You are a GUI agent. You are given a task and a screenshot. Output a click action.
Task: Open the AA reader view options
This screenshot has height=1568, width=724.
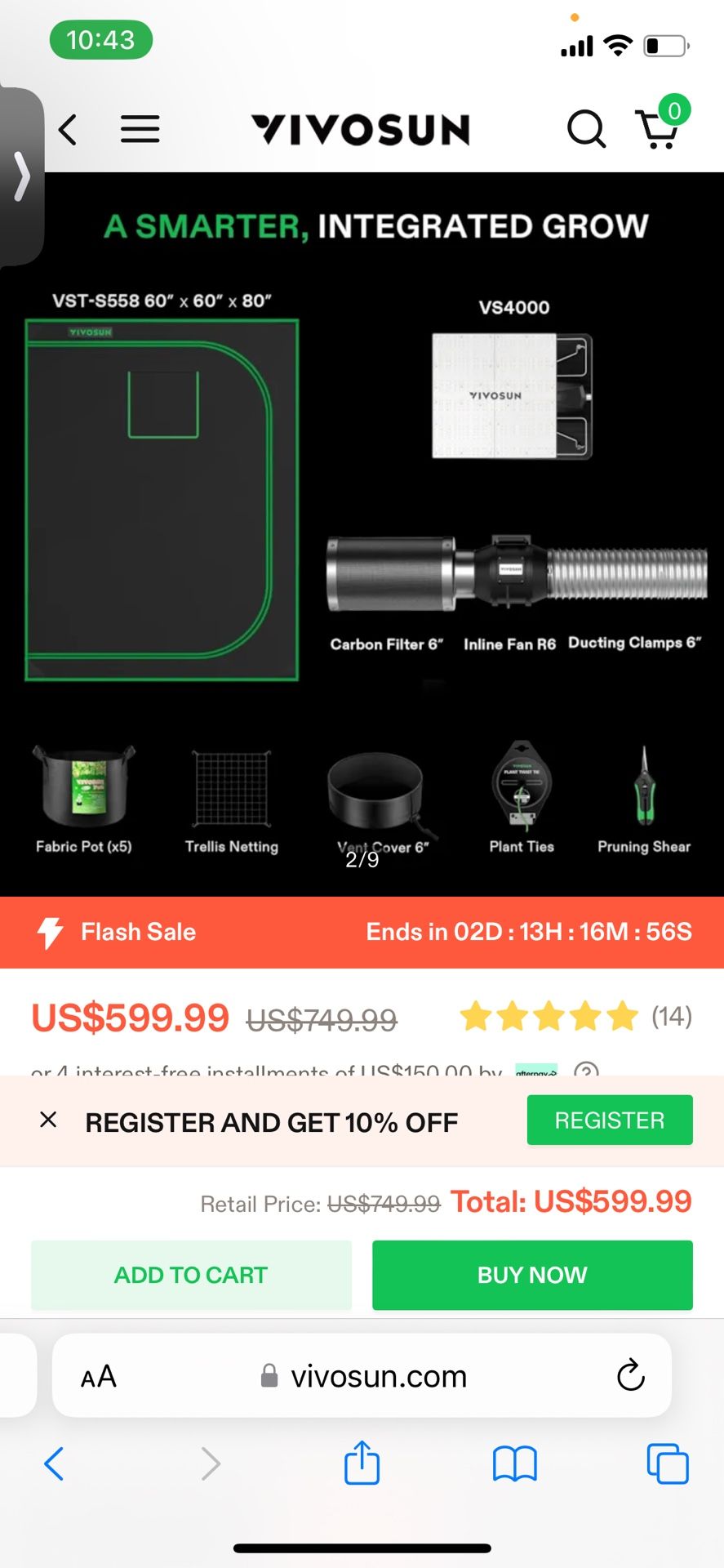pos(99,1377)
